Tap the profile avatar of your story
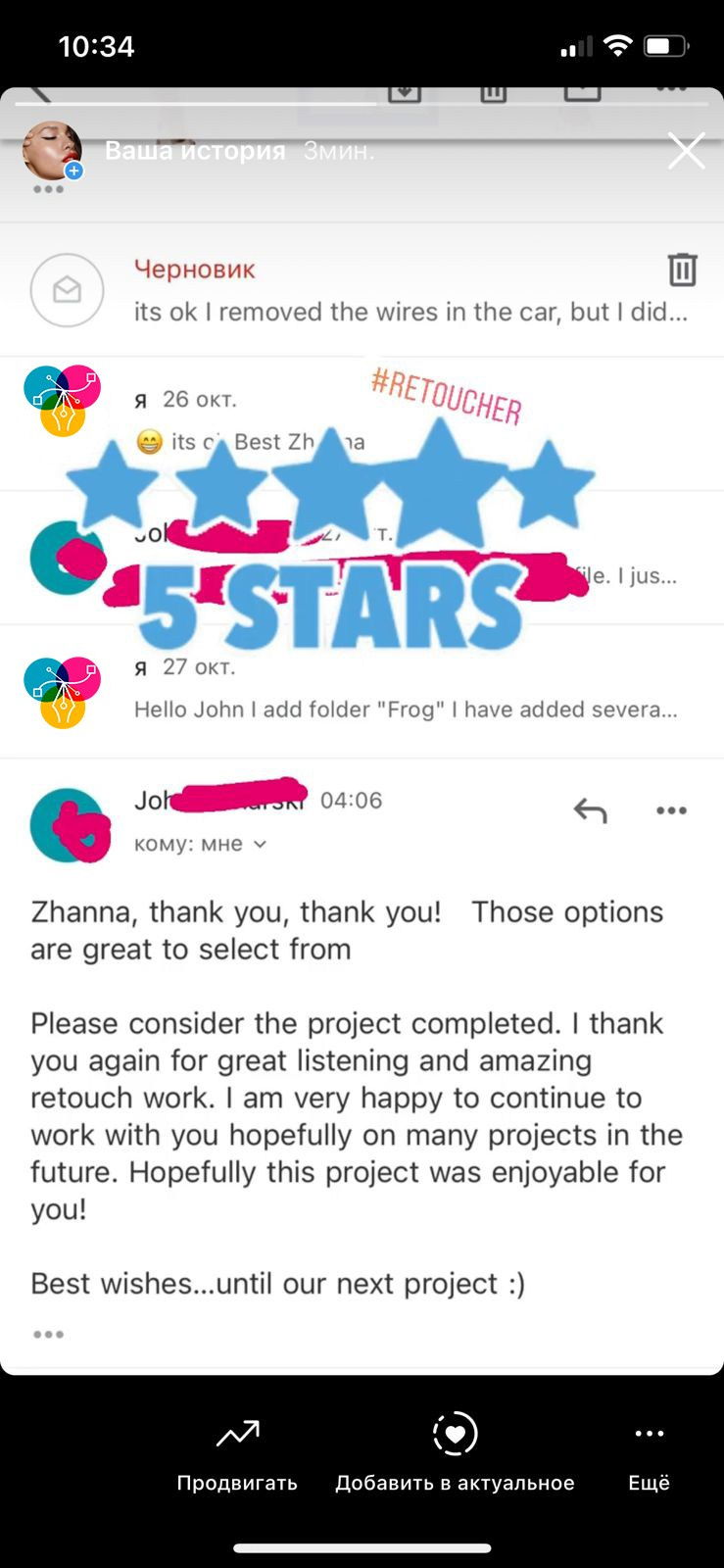Image resolution: width=724 pixels, height=1568 pixels. pyautogui.click(x=52, y=151)
